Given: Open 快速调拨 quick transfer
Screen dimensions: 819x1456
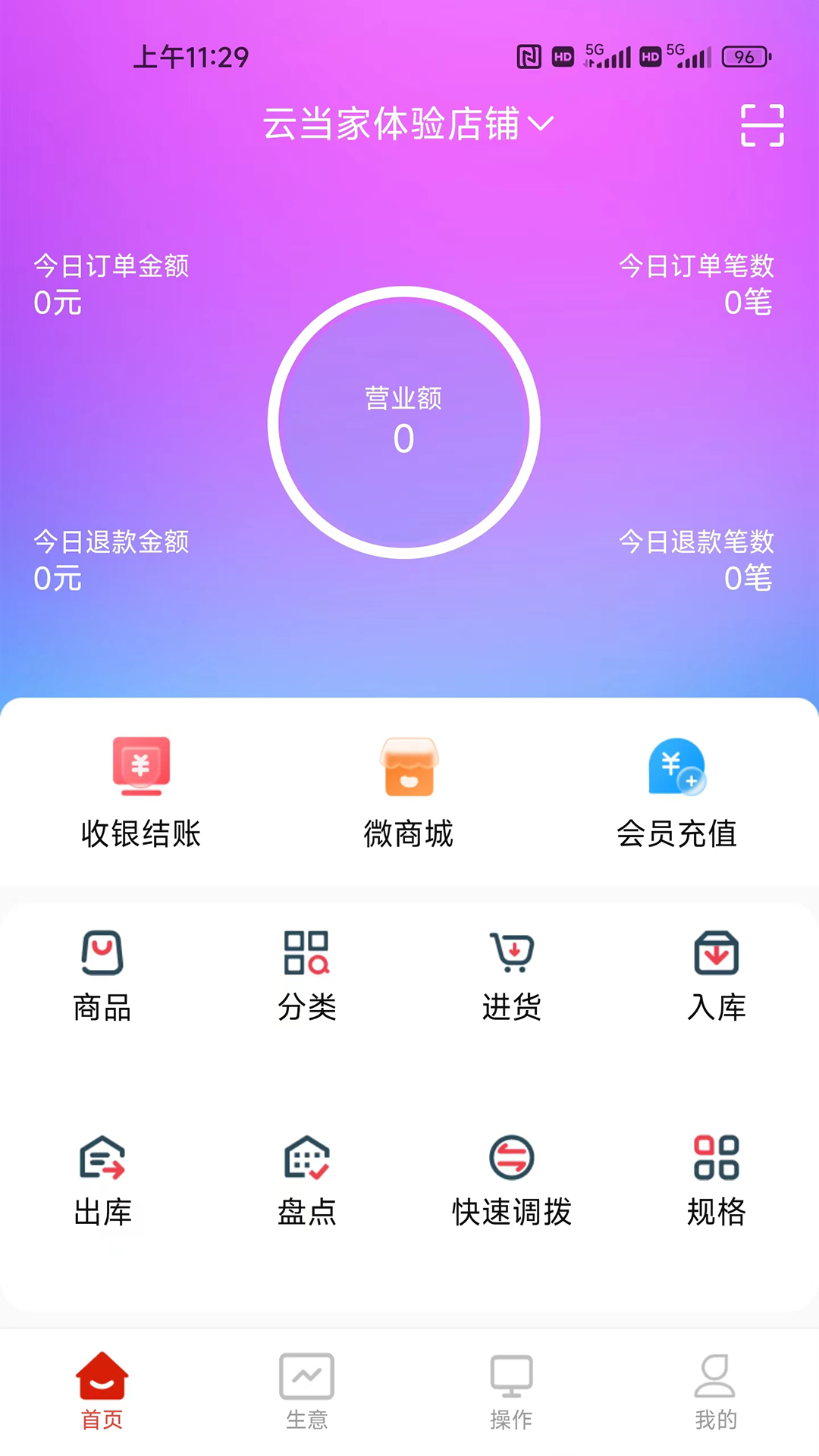Looking at the screenshot, I should pos(512,1181).
